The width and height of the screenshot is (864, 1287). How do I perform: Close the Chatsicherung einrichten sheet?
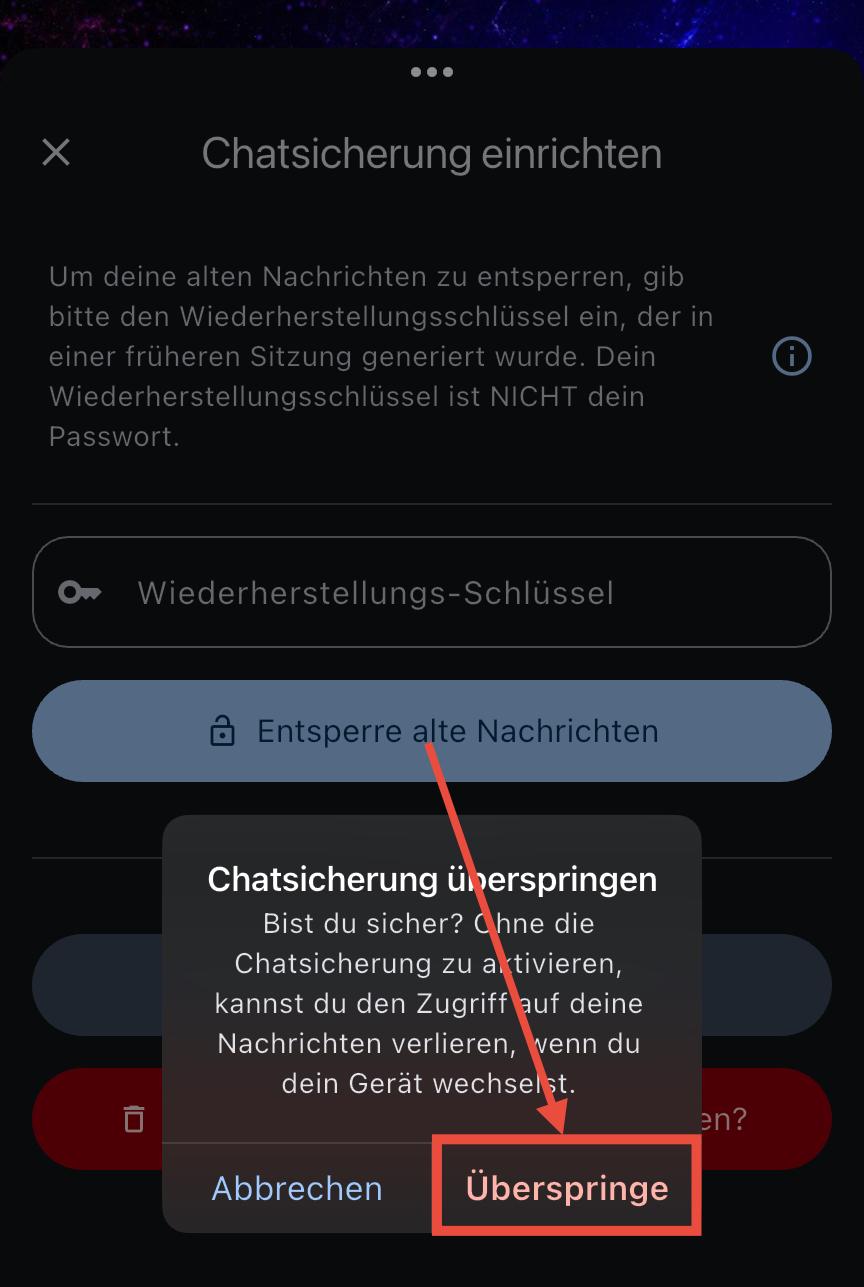56,153
